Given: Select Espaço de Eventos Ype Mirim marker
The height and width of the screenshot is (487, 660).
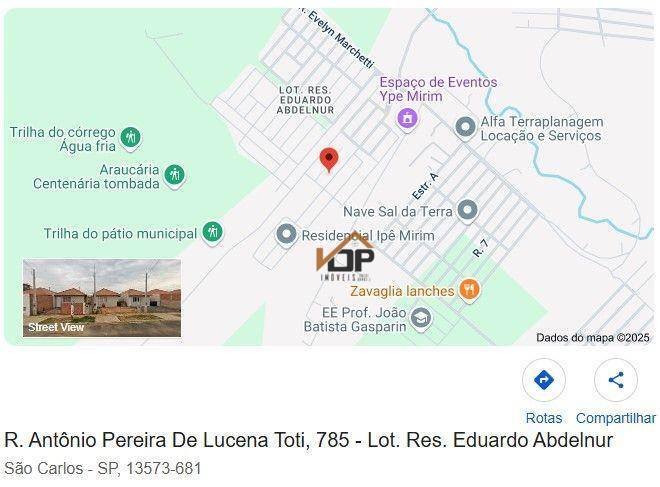Looking at the screenshot, I should click(407, 119).
